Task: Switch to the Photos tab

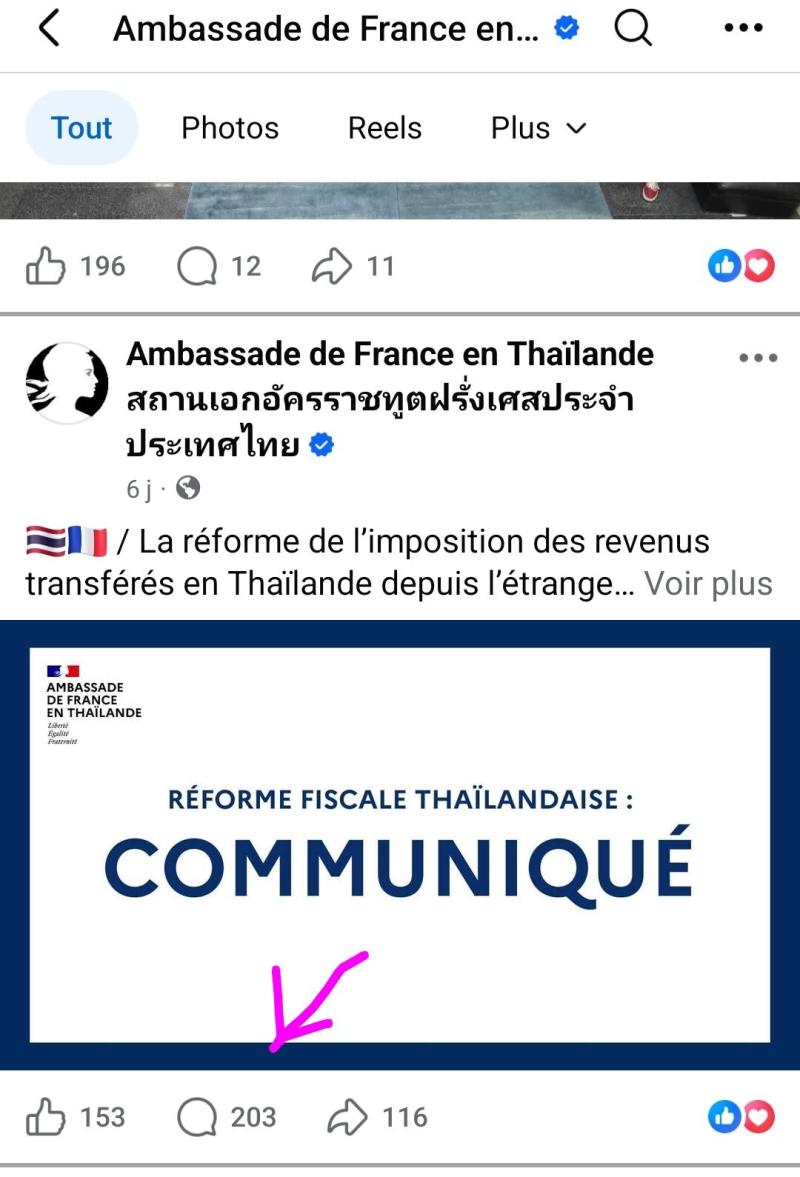Action: pos(230,128)
